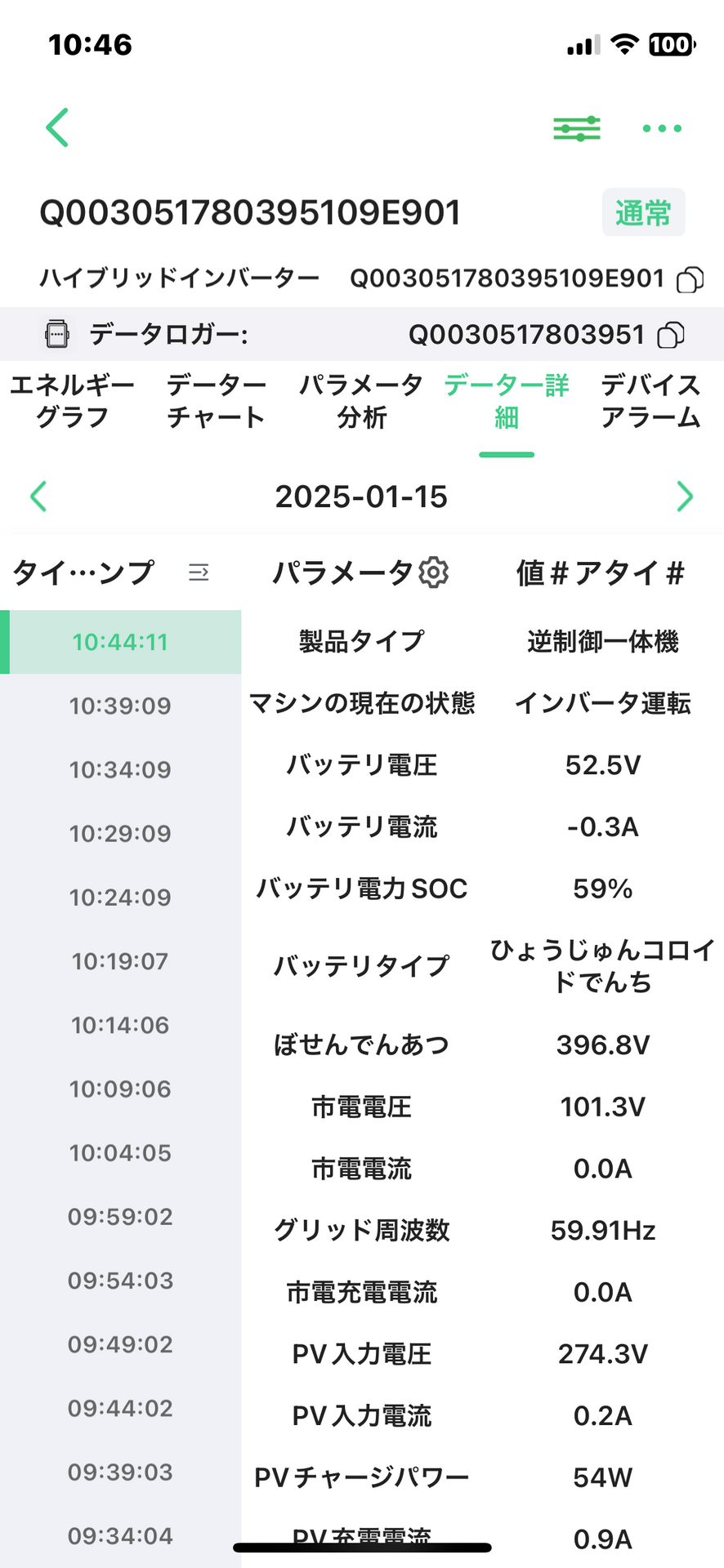Go to the next date
724x1568 pixels.
tap(685, 497)
